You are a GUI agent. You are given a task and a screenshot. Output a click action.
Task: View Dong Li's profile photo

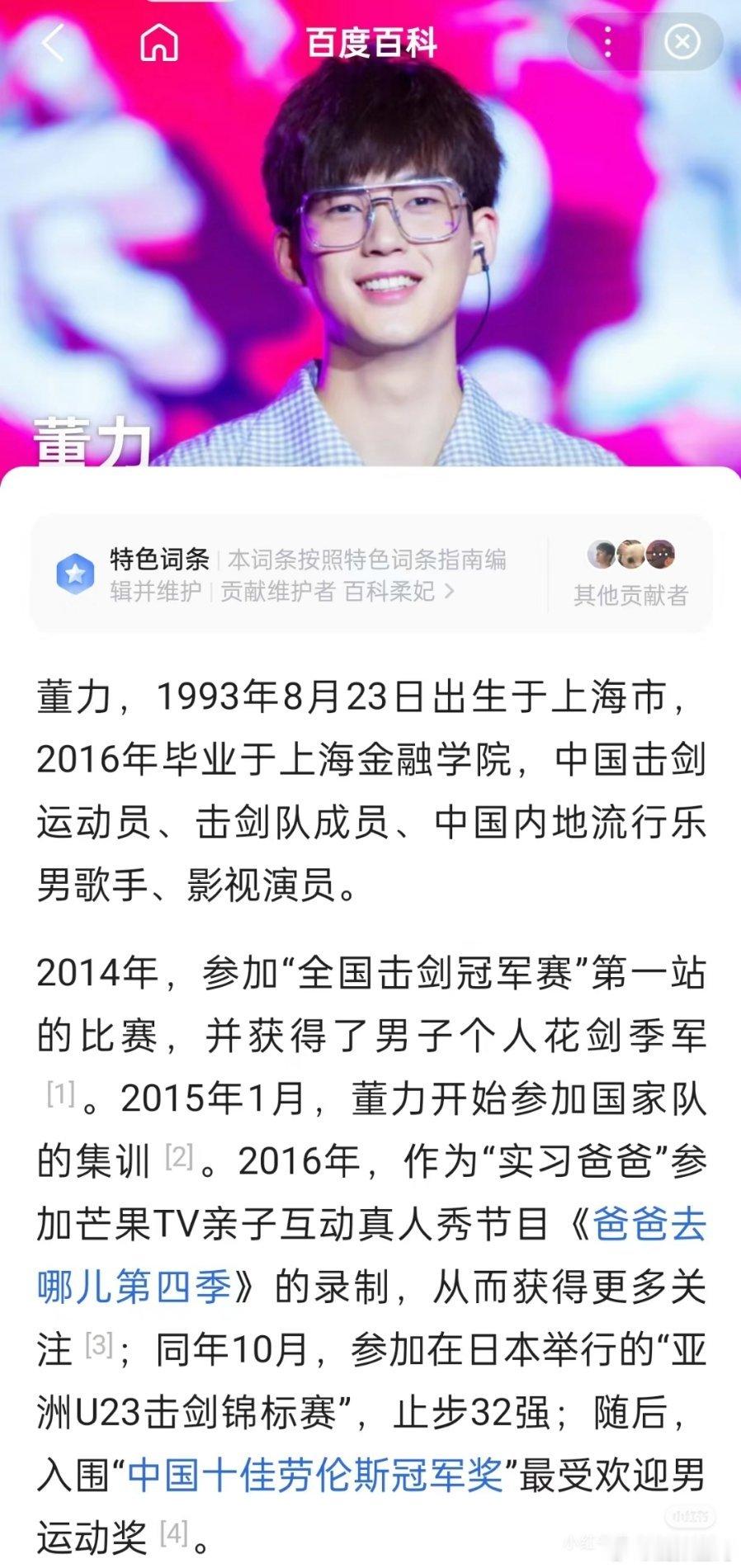370,248
